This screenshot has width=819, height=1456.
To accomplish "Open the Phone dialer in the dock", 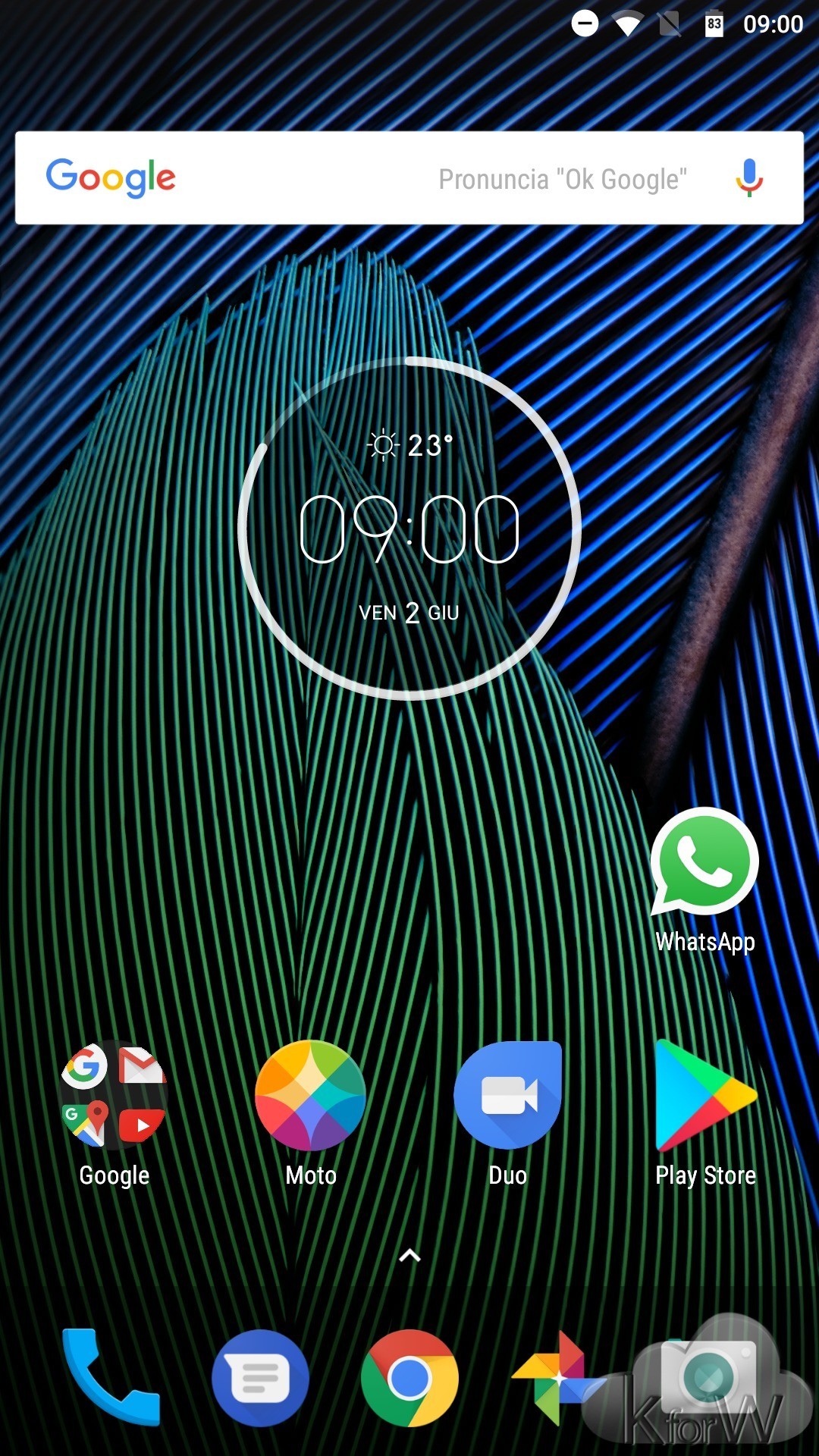I will pos(111,1376).
